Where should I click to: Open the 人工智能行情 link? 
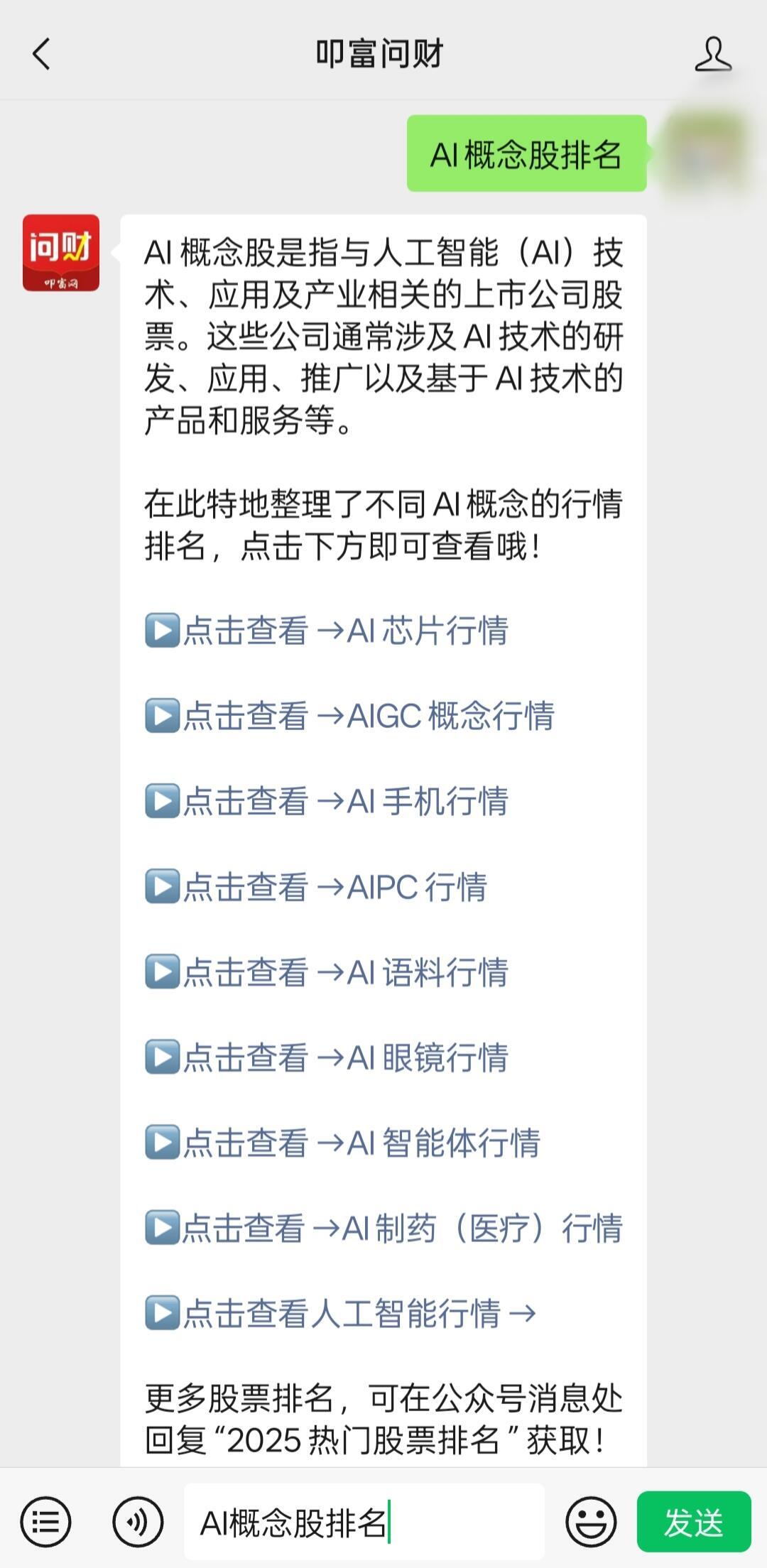pyautogui.click(x=341, y=1313)
